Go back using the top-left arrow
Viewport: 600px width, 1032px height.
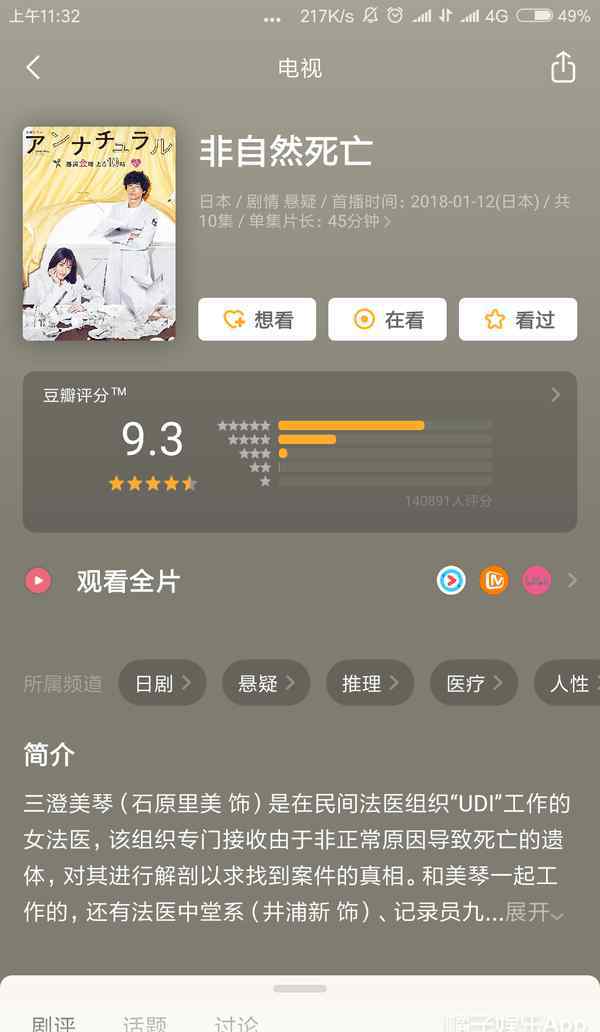point(33,68)
